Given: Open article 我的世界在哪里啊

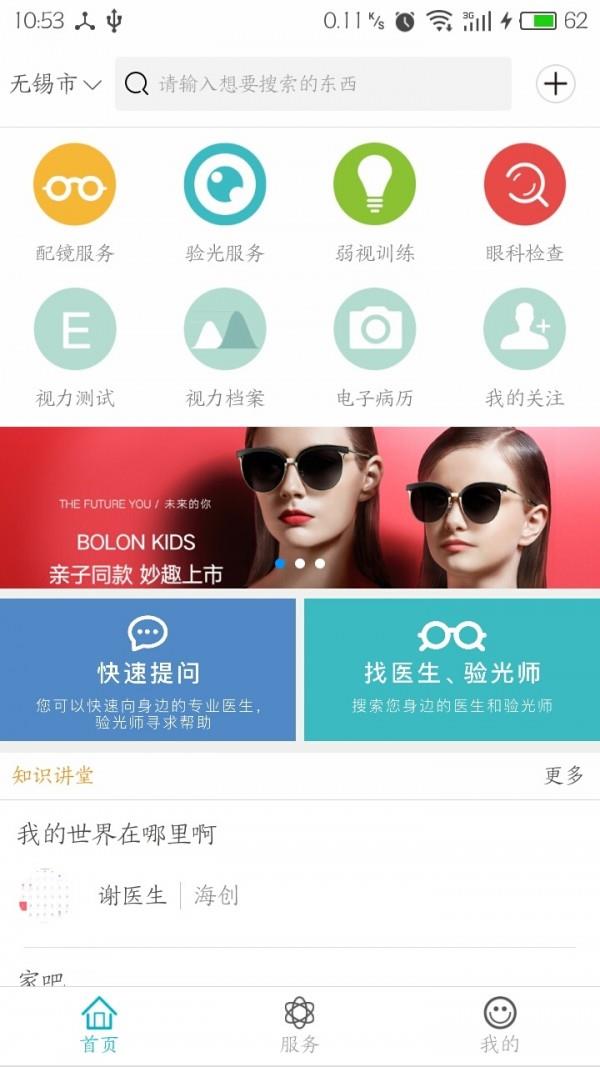Looking at the screenshot, I should point(117,834).
